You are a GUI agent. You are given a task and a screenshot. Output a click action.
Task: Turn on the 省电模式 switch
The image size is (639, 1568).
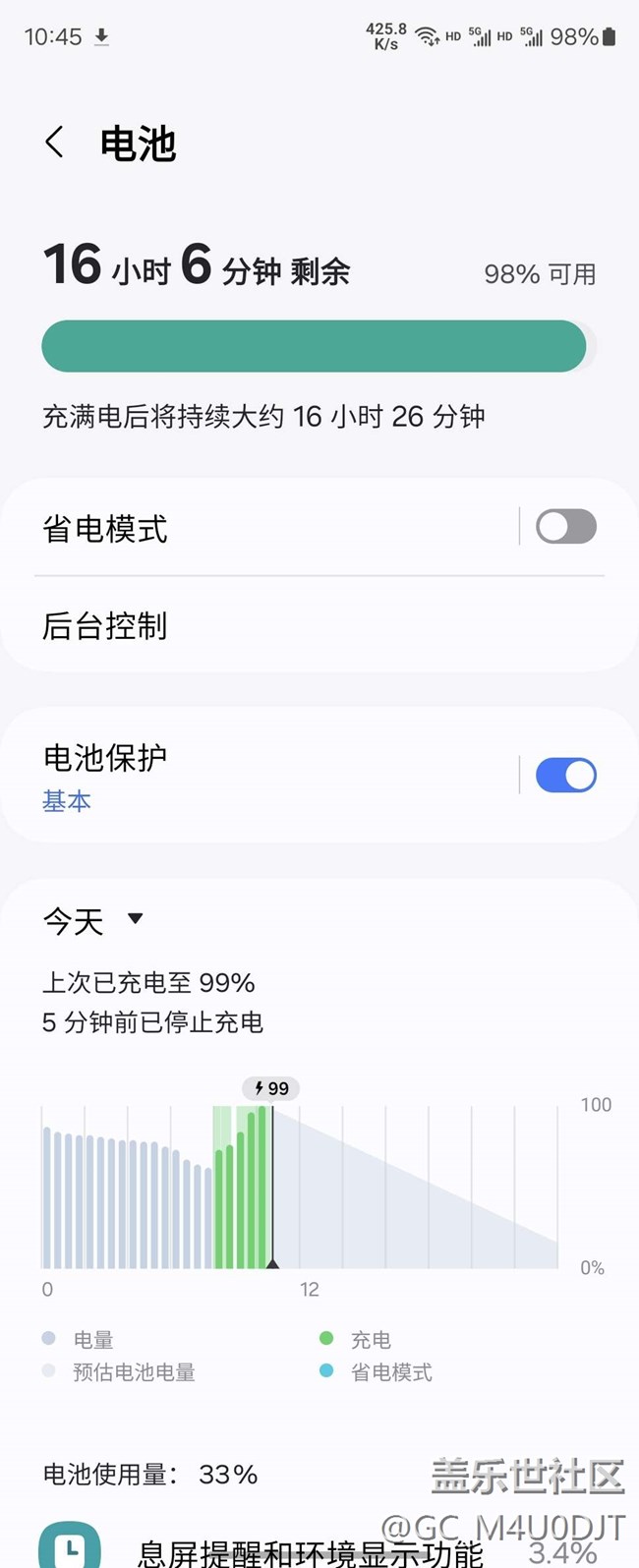point(565,527)
